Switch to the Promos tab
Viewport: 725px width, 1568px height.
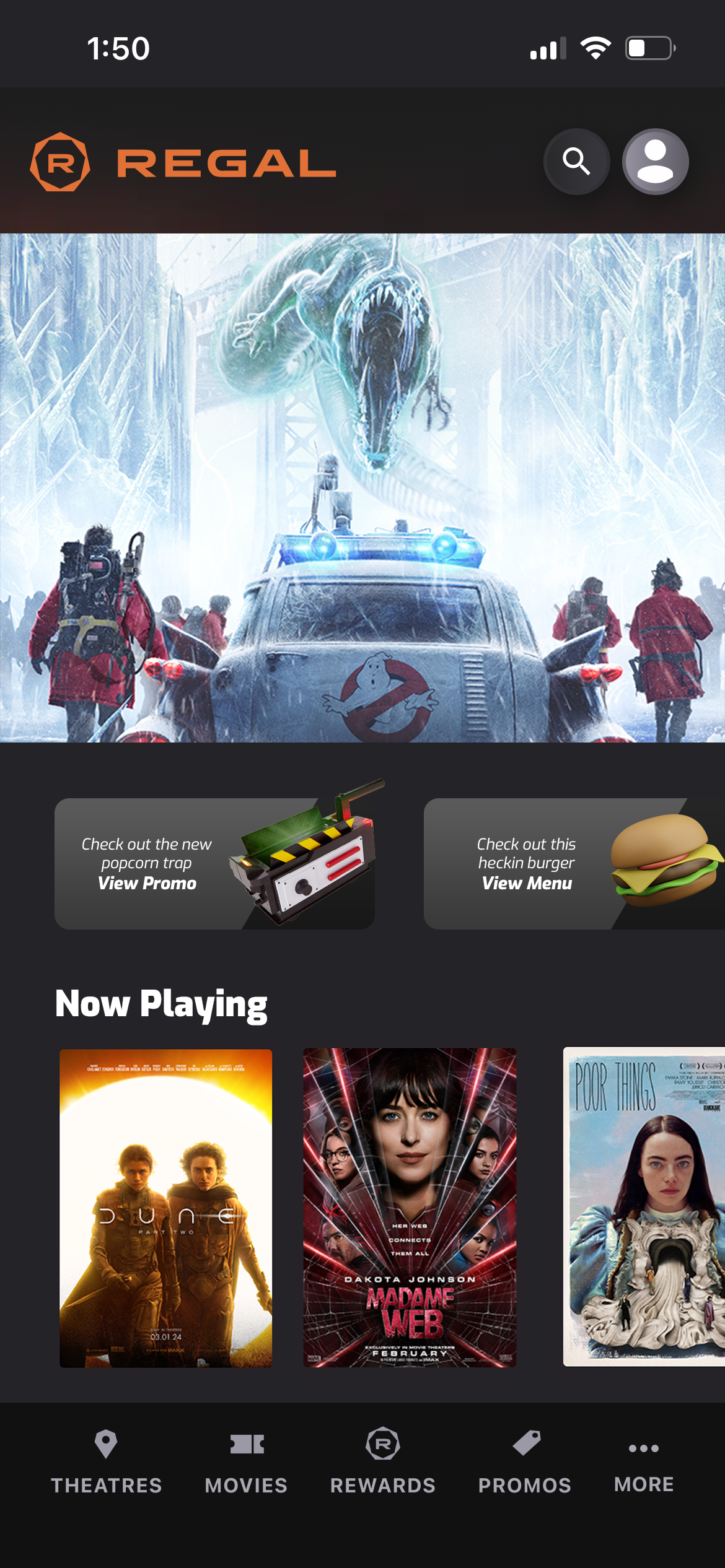tap(525, 1461)
